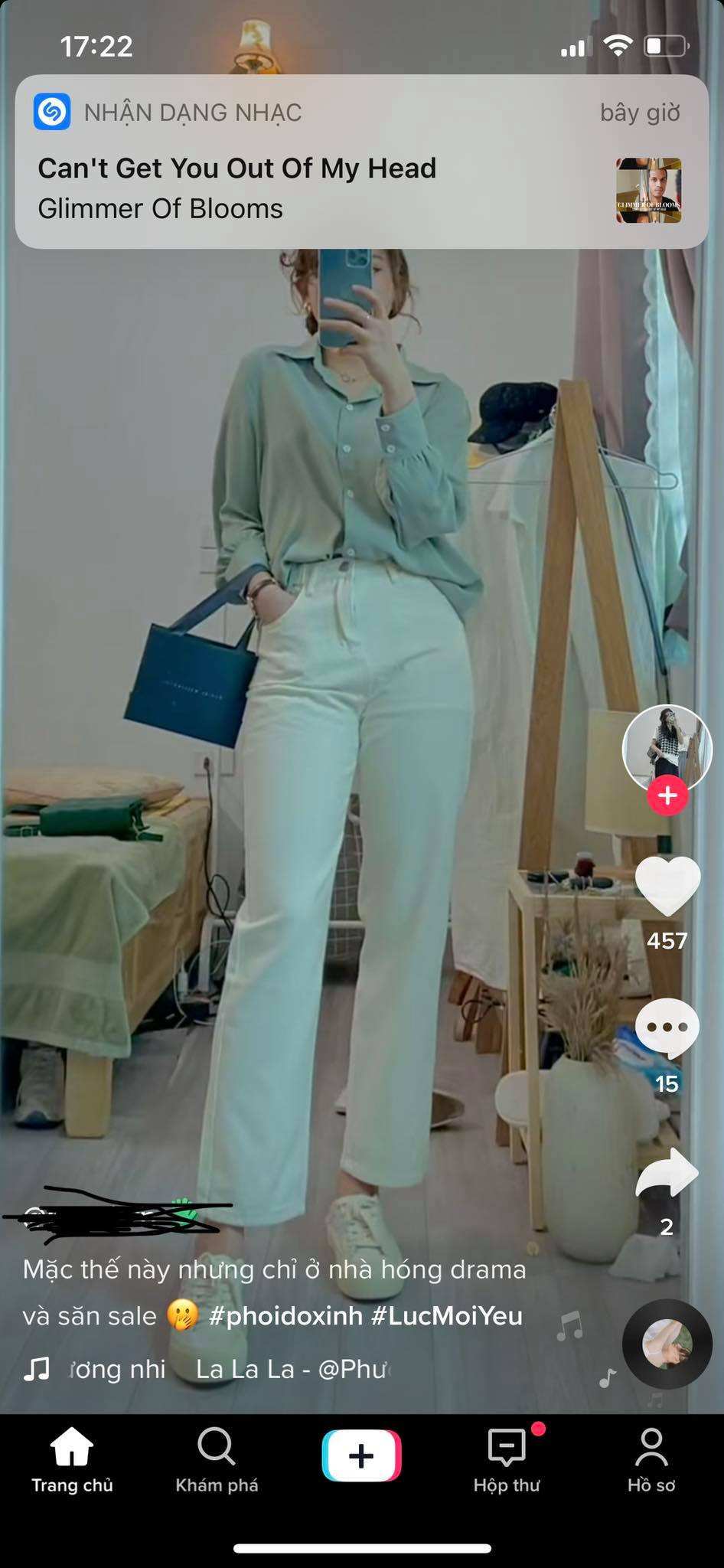
Task: Share this video via the arrow icon
Action: click(x=667, y=1172)
